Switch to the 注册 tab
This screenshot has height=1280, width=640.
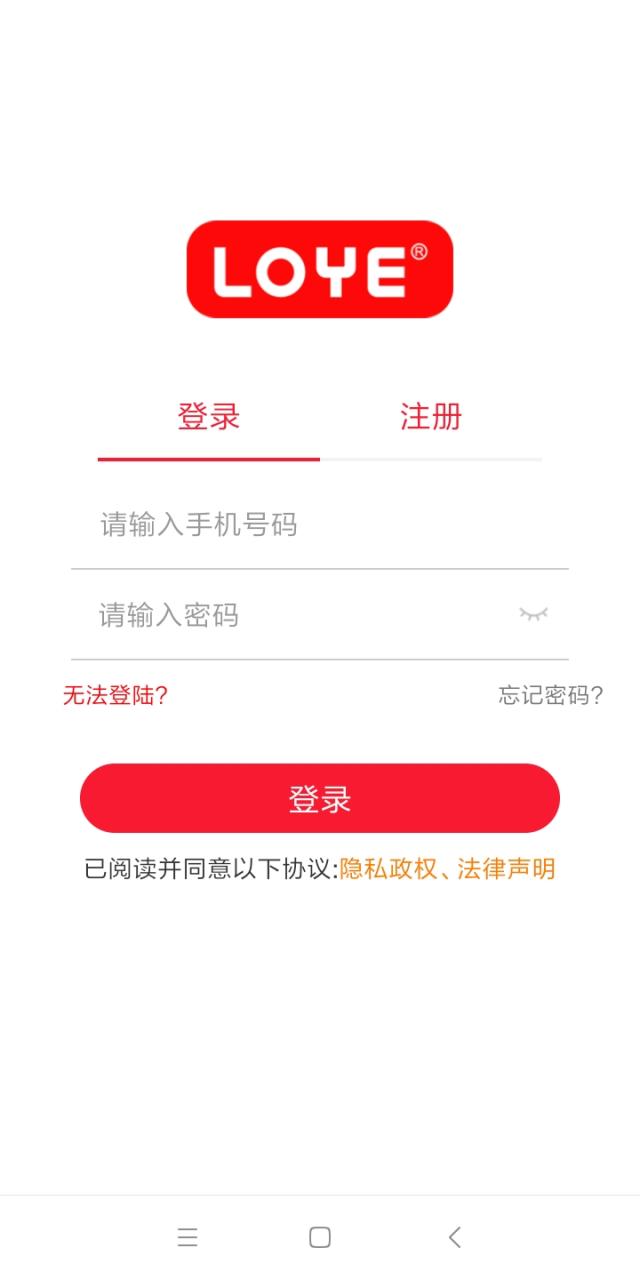tap(431, 417)
